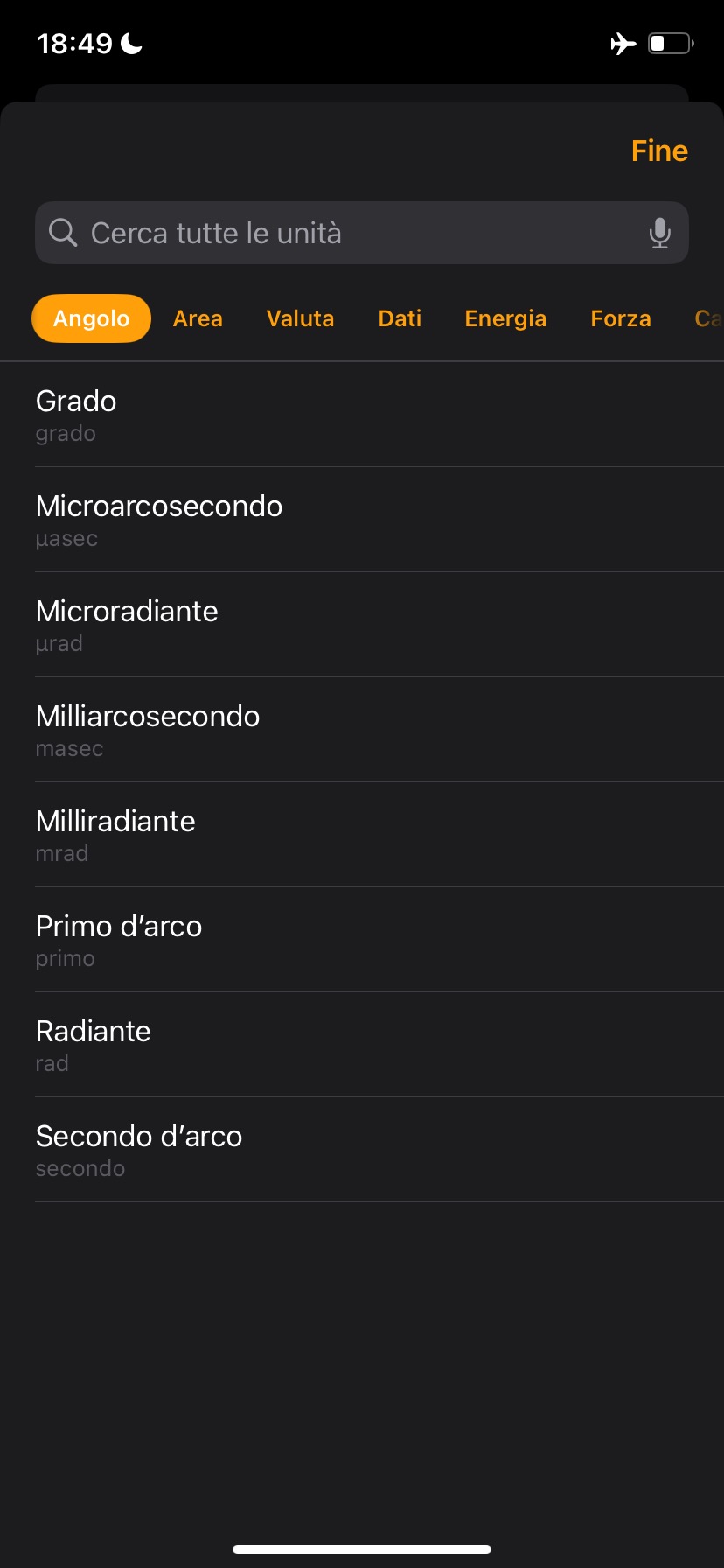Screen dimensions: 724x1568
Task: Switch to the Forza category
Action: 620,318
